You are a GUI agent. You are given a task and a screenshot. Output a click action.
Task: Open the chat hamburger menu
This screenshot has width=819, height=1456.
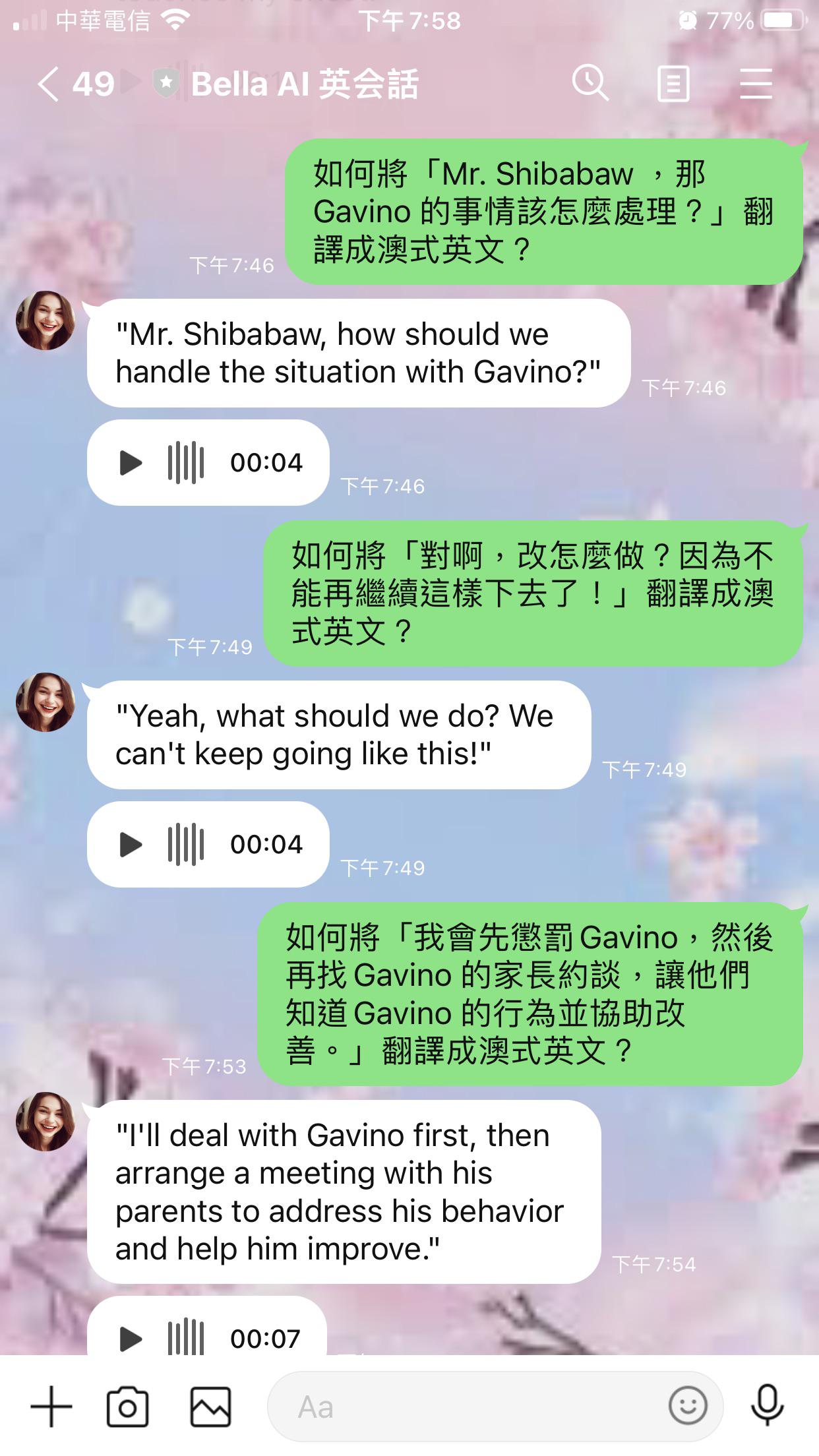[756, 84]
